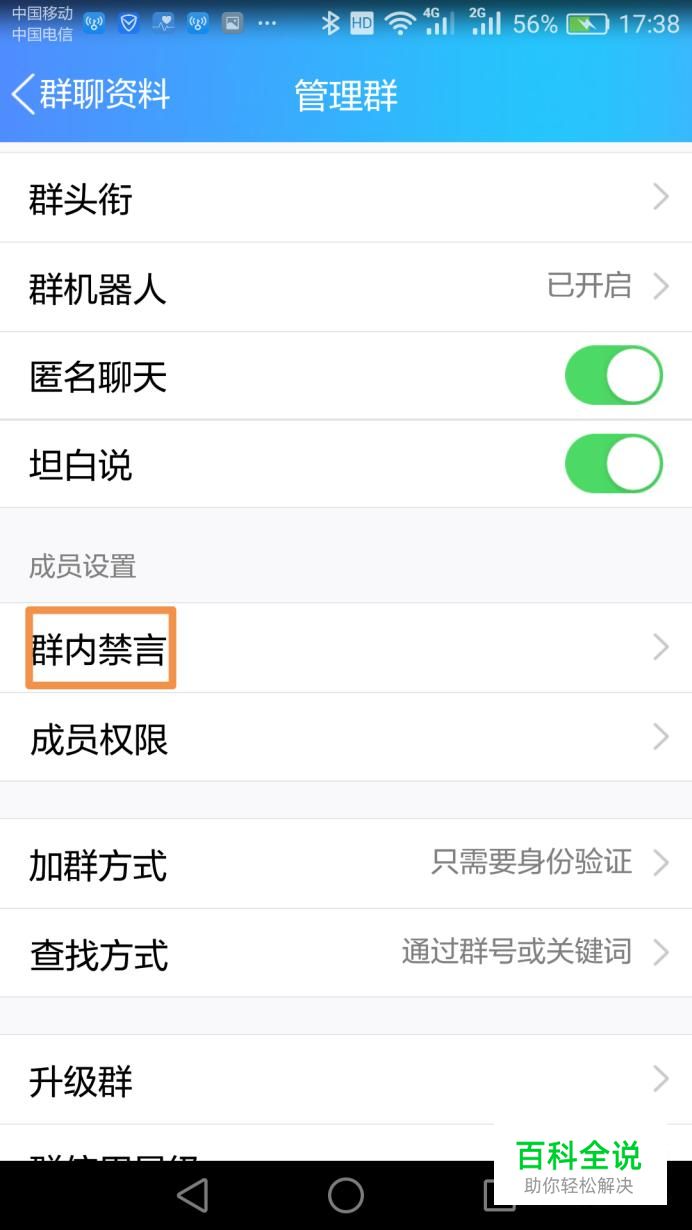Change the 加群方式 setting
This screenshot has height=1230, width=692.
tap(346, 863)
